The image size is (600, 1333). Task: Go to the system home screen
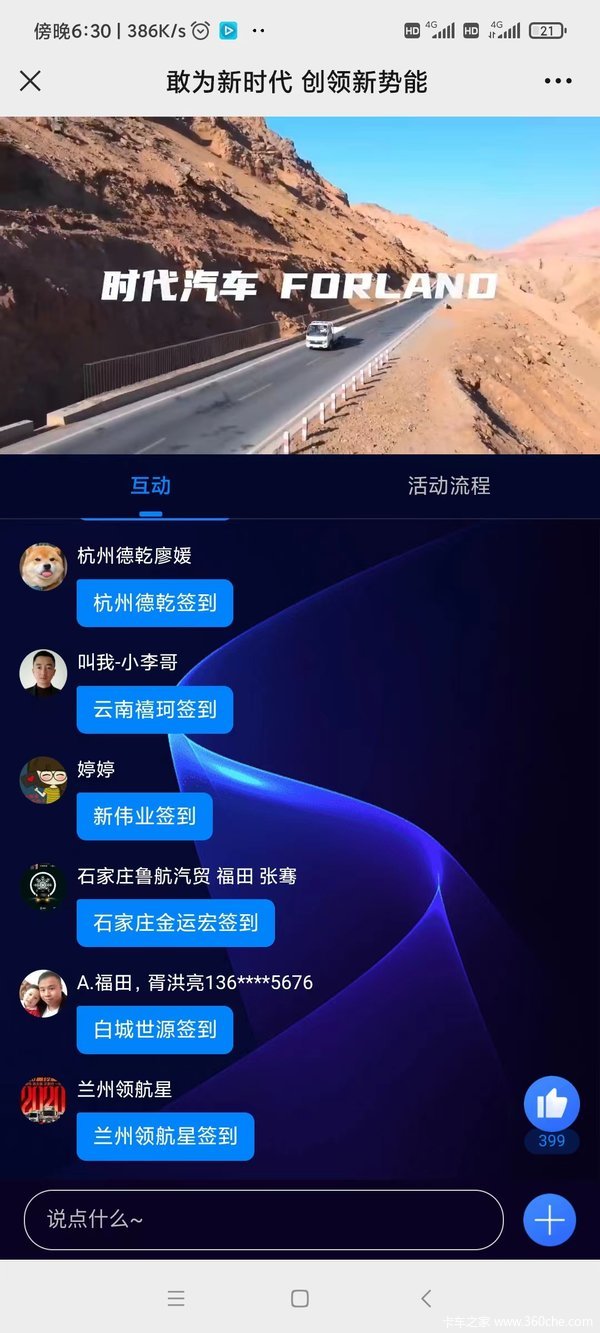click(299, 1298)
